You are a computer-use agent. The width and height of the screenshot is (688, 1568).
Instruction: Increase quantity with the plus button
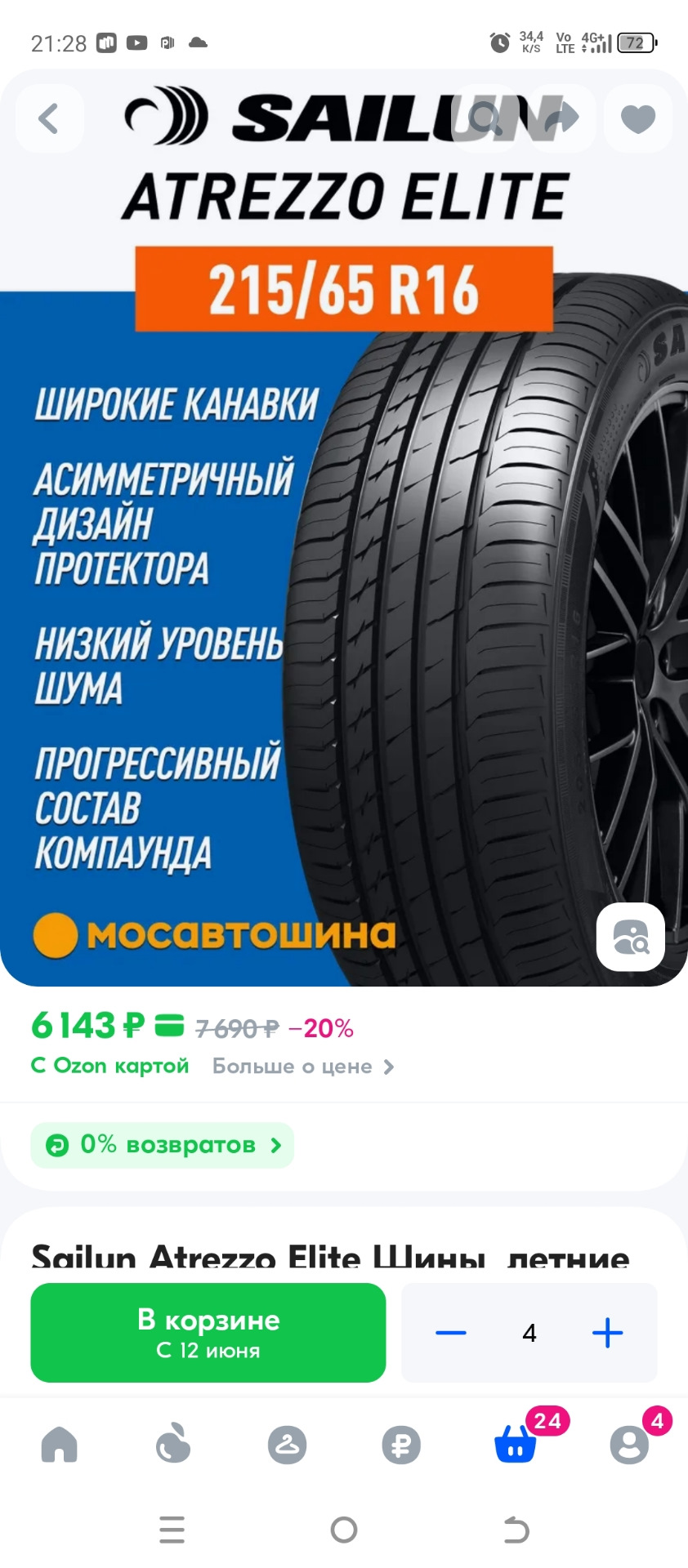point(607,1333)
